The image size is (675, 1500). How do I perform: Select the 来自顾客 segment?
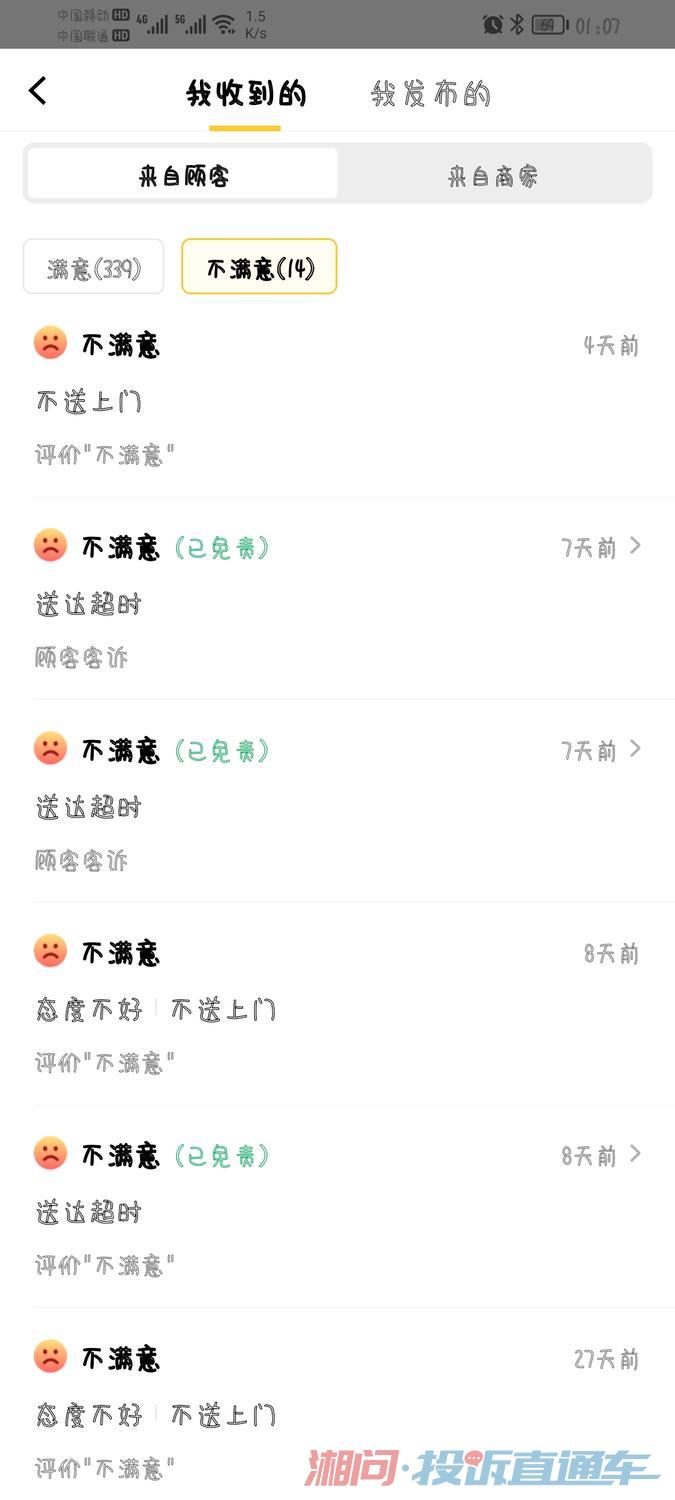183,175
